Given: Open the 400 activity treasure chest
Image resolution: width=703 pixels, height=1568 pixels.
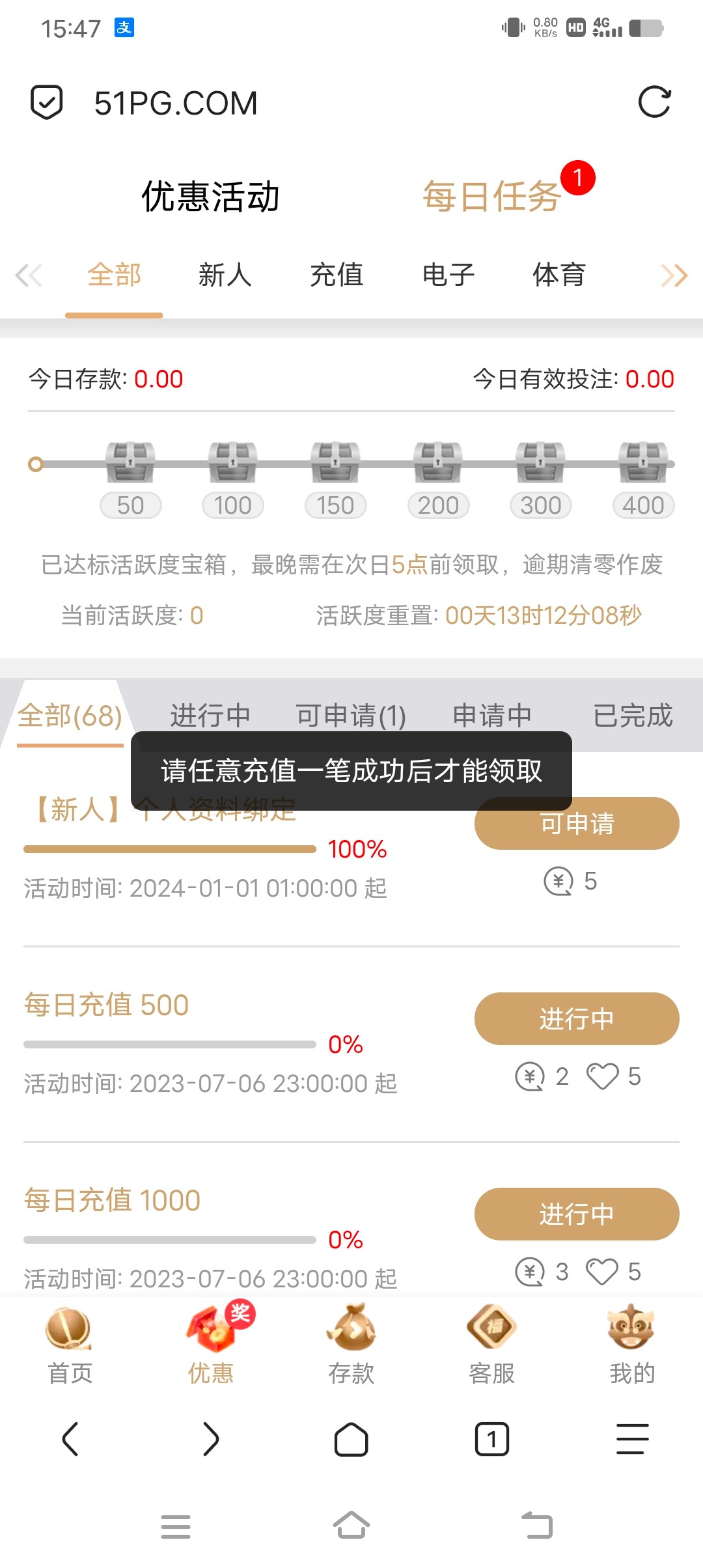Looking at the screenshot, I should tap(643, 463).
